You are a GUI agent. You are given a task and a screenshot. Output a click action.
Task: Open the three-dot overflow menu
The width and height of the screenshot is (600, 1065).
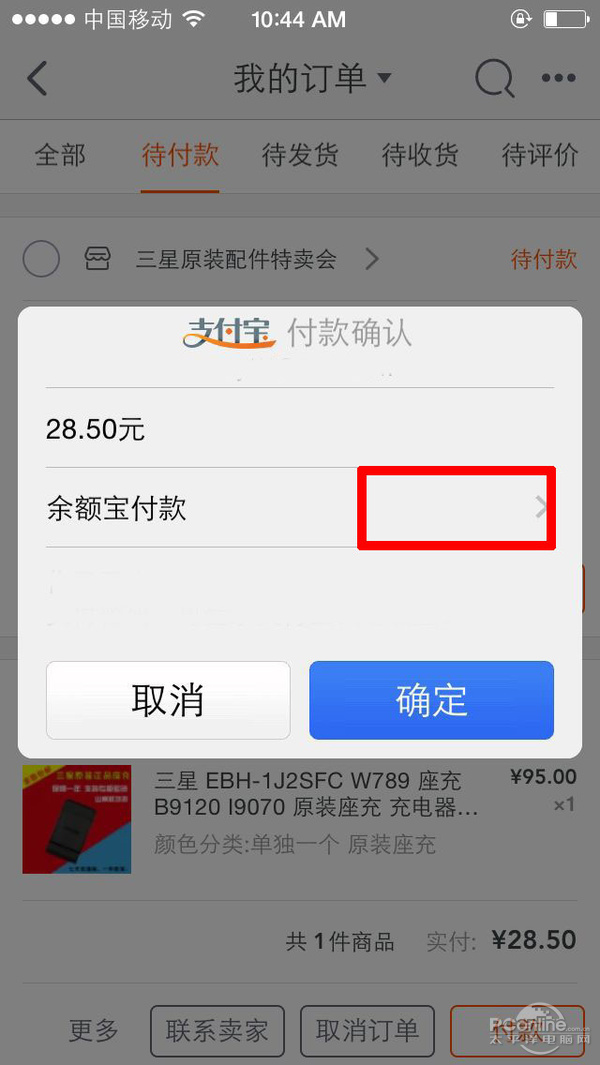pyautogui.click(x=558, y=78)
